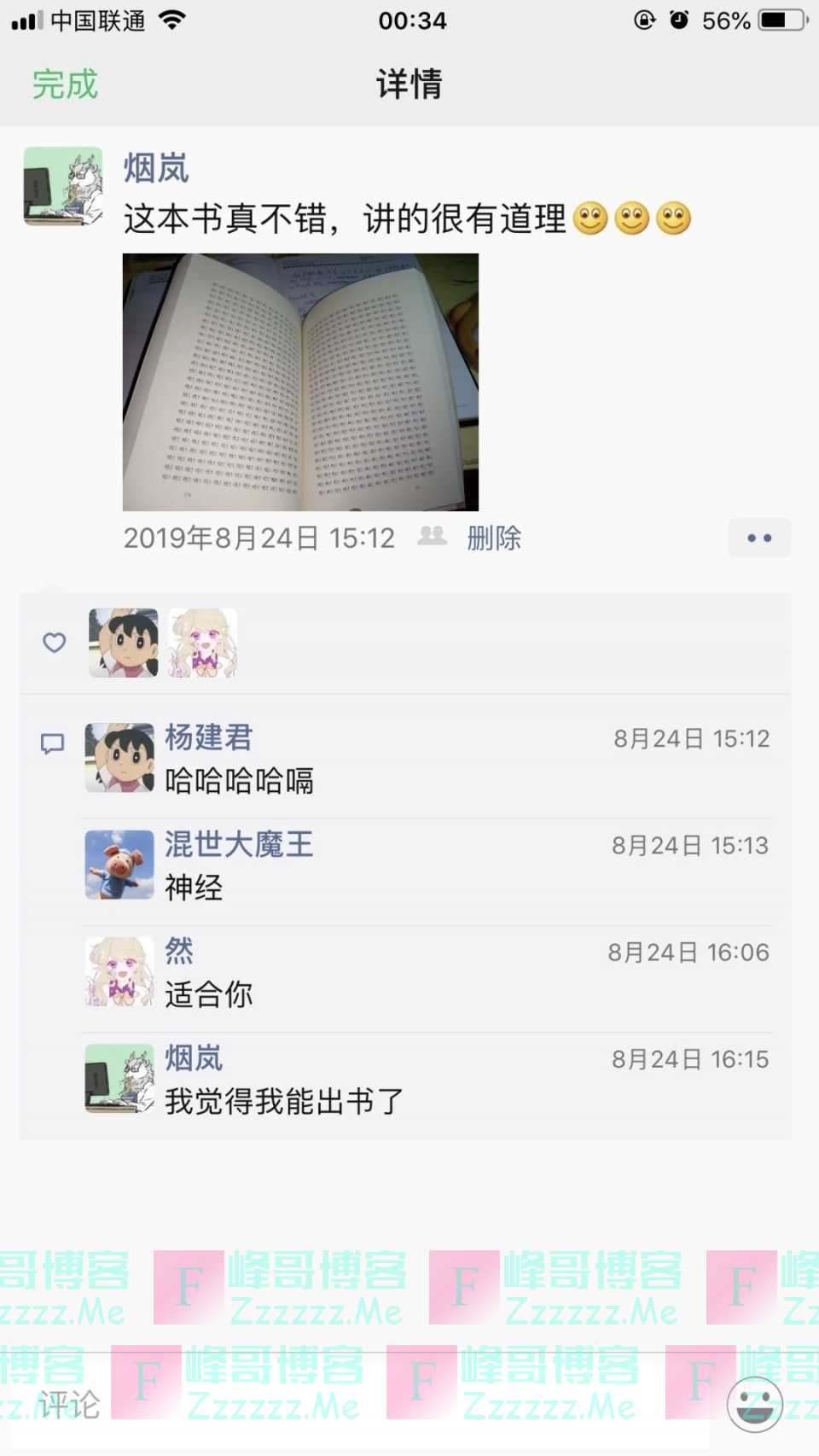The width and height of the screenshot is (819, 1456).
Task: Open the visibility group icon beside the date
Action: click(x=432, y=536)
